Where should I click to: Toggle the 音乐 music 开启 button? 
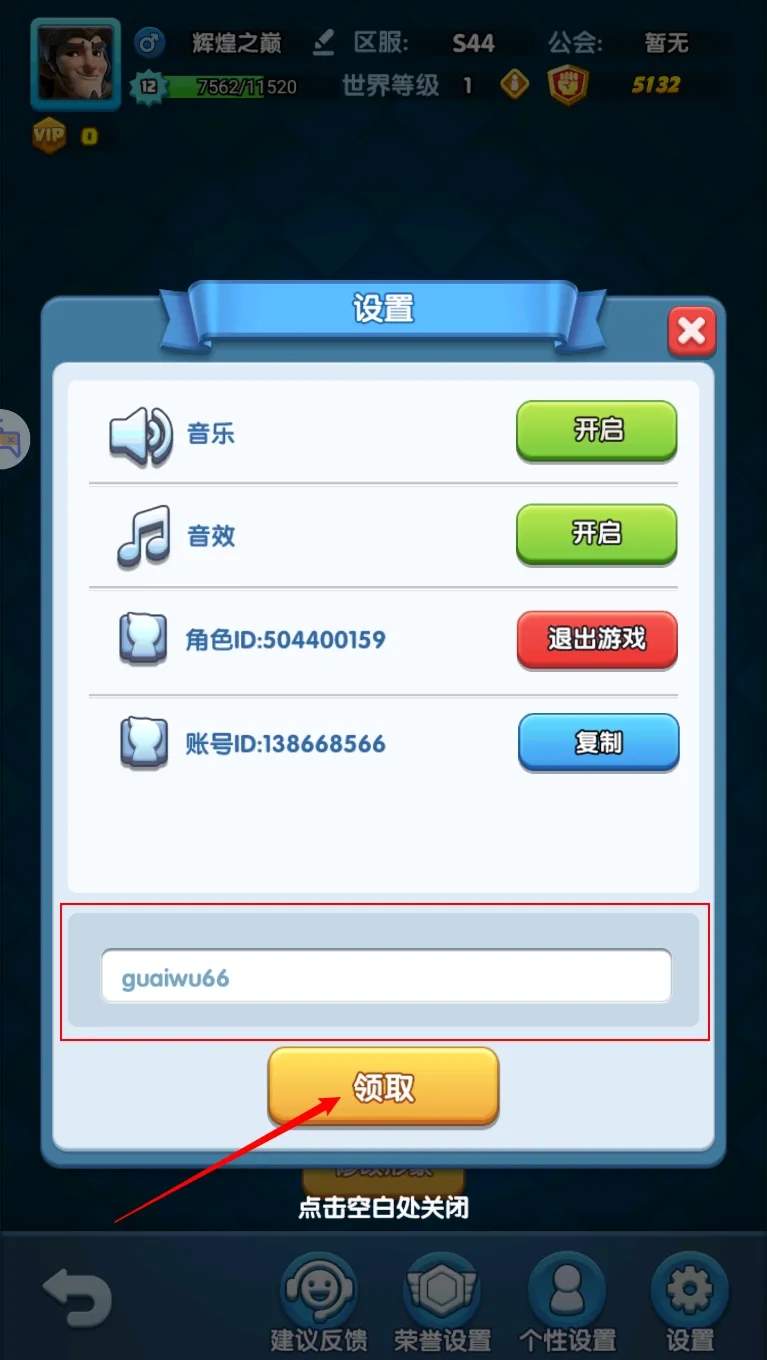597,431
